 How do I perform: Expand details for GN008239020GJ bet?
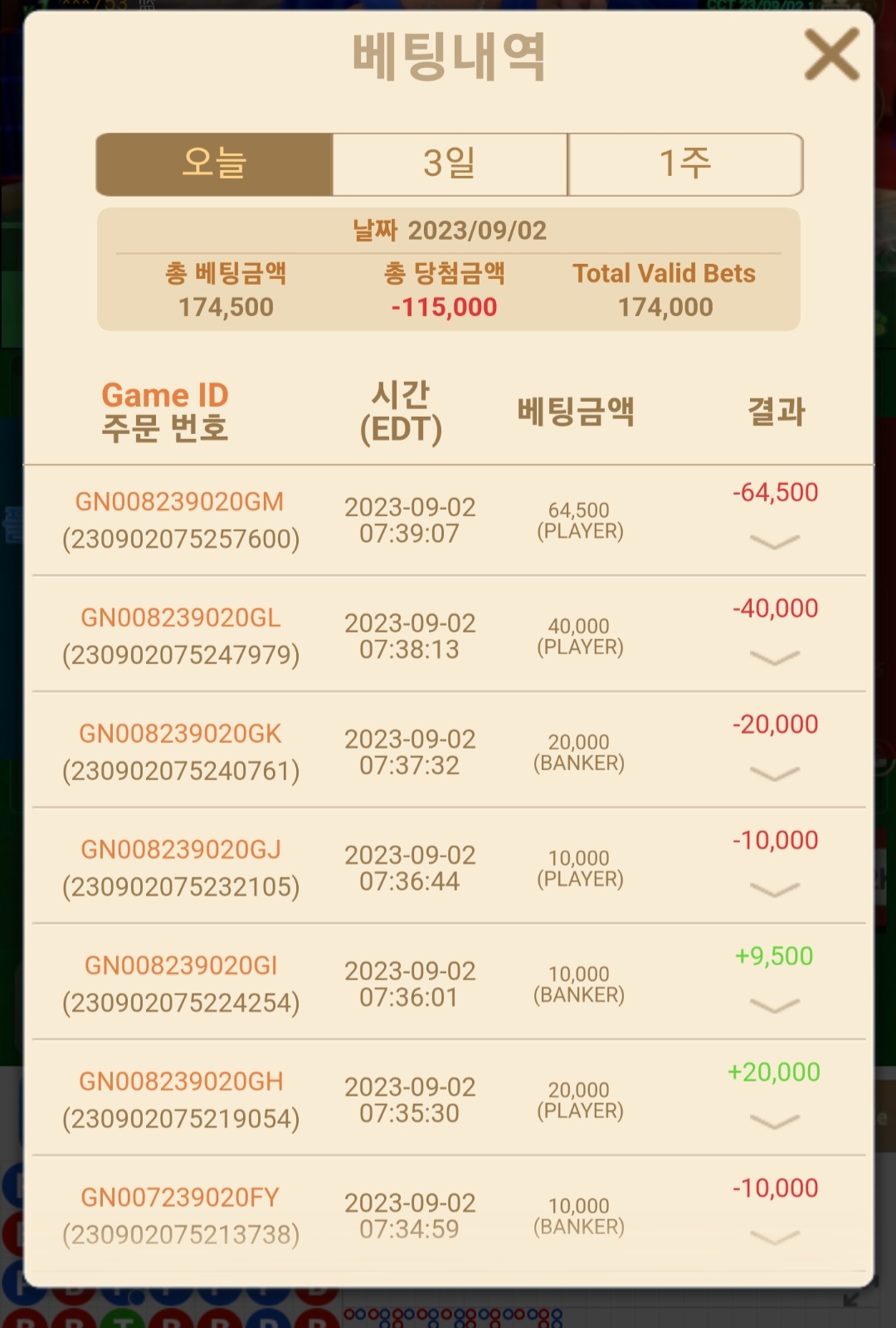775,890
